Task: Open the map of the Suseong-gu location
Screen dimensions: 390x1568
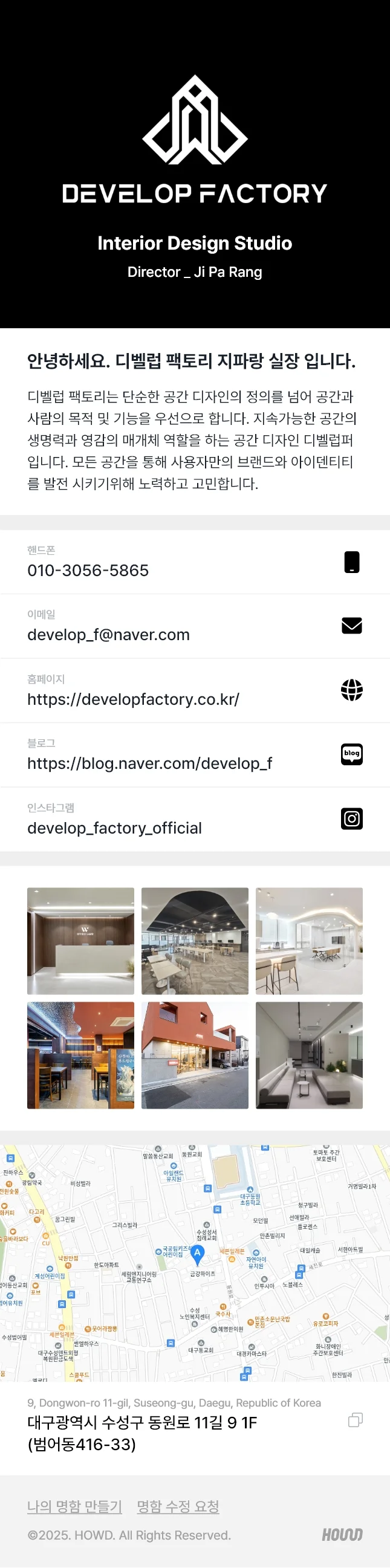Action: (x=195, y=1263)
